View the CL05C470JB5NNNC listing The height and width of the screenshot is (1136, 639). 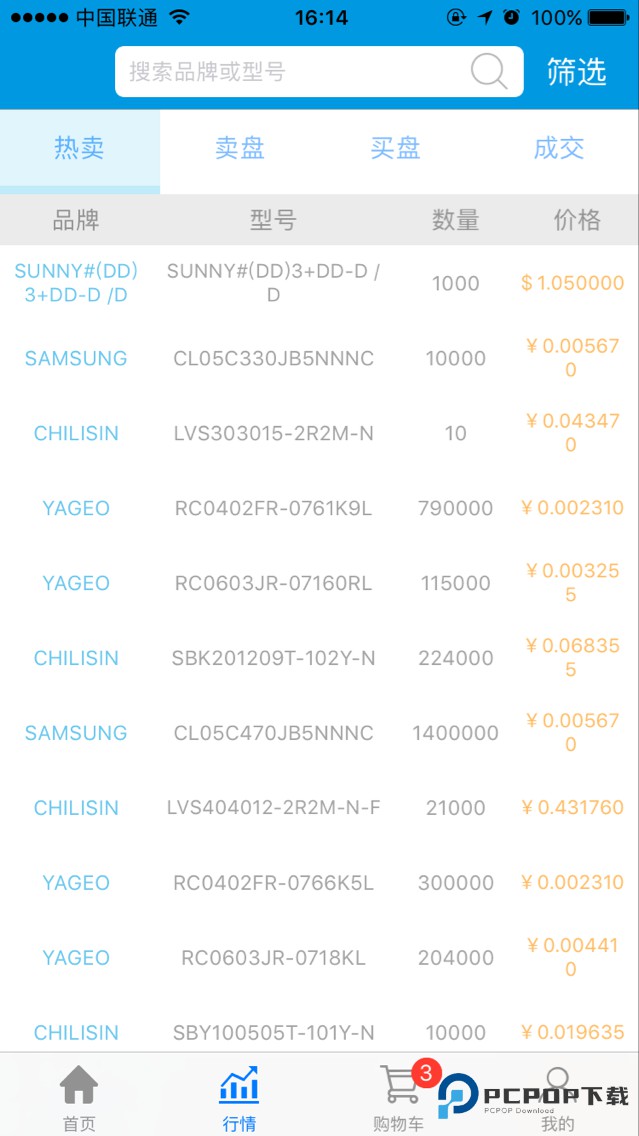273,733
